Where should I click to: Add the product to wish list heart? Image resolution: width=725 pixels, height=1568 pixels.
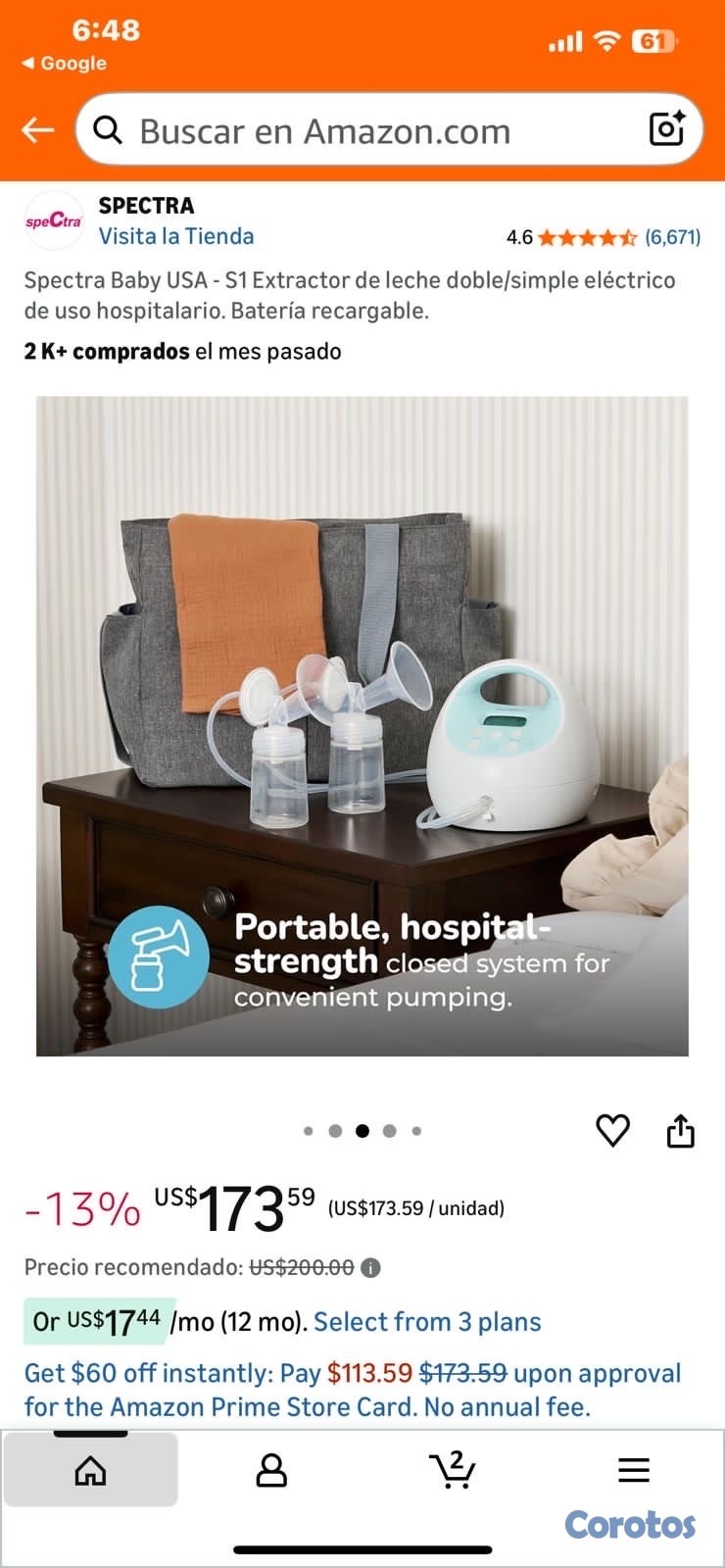tap(613, 1130)
